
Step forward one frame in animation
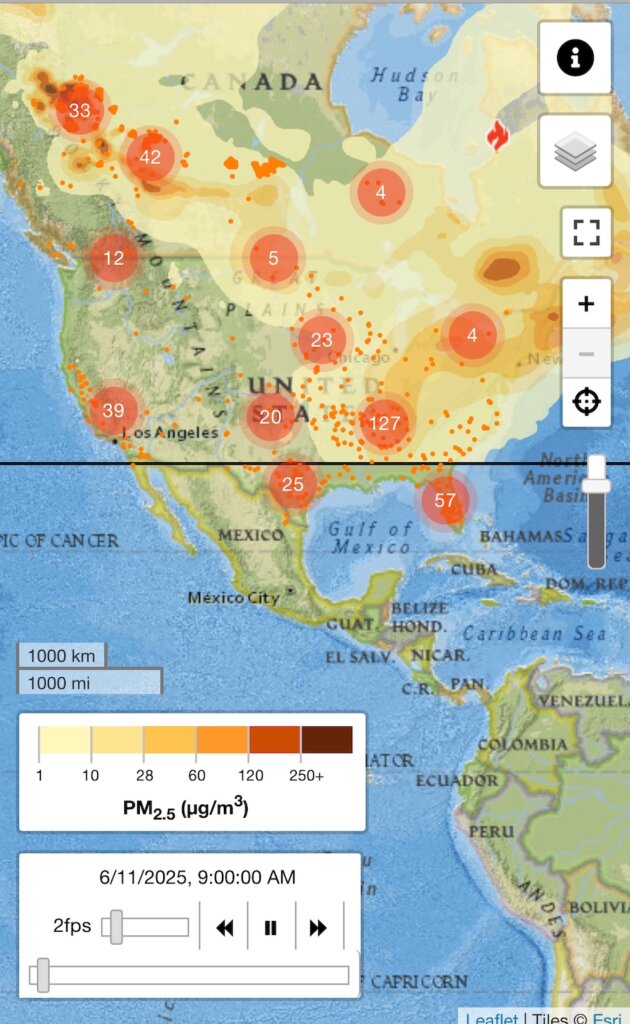tap(318, 928)
